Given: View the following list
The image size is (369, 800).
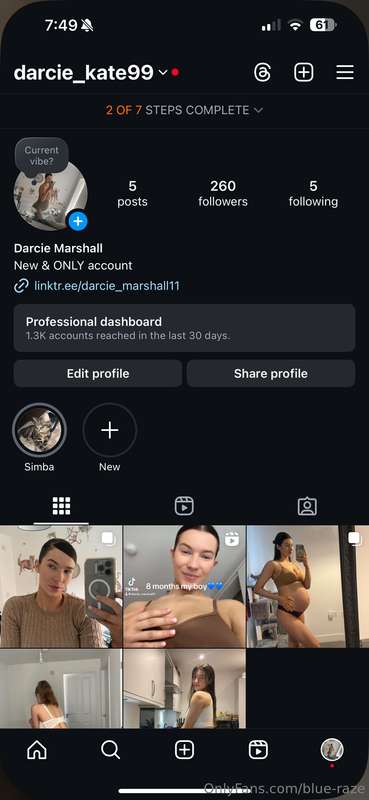Looking at the screenshot, I should click(x=313, y=193).
